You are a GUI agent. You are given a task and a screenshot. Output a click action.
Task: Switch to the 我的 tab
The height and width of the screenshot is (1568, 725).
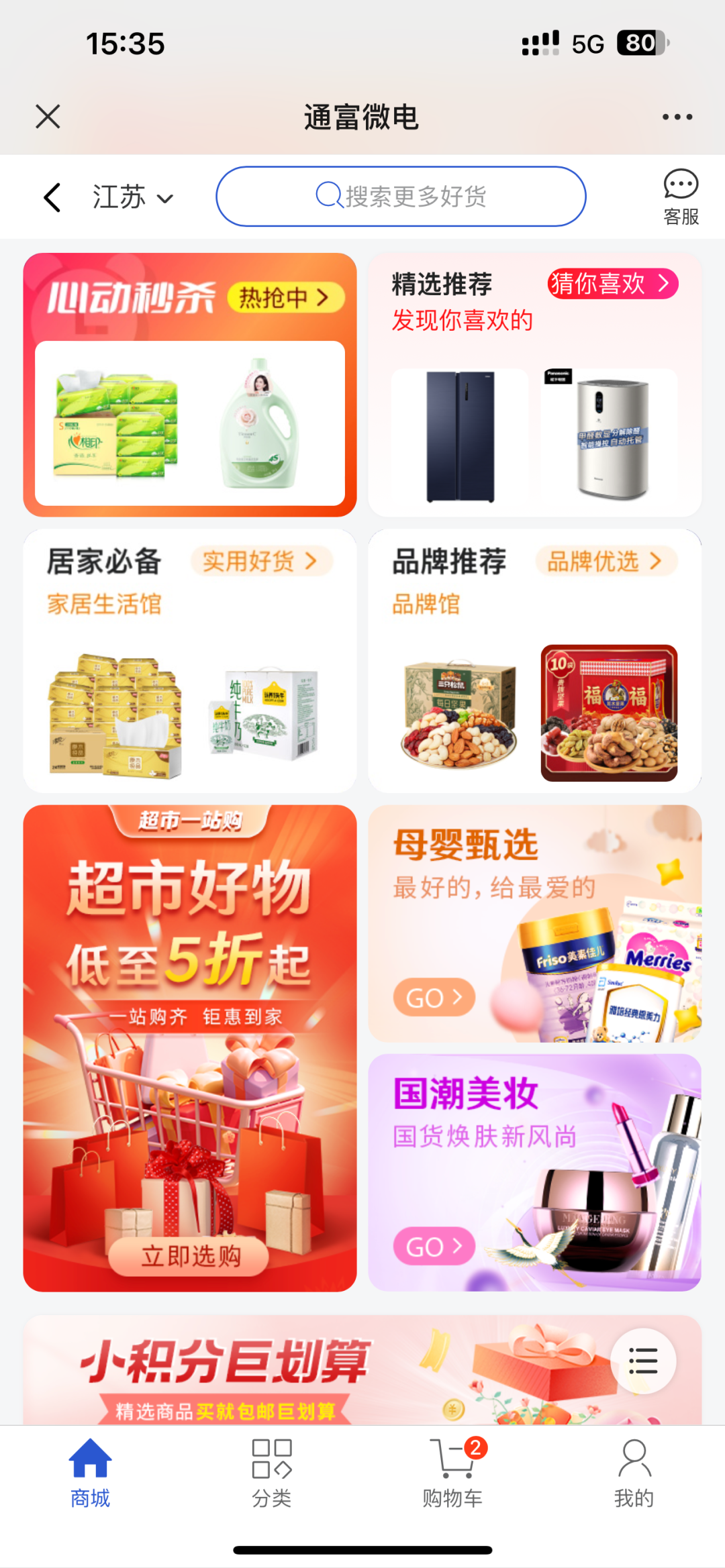point(634,1473)
